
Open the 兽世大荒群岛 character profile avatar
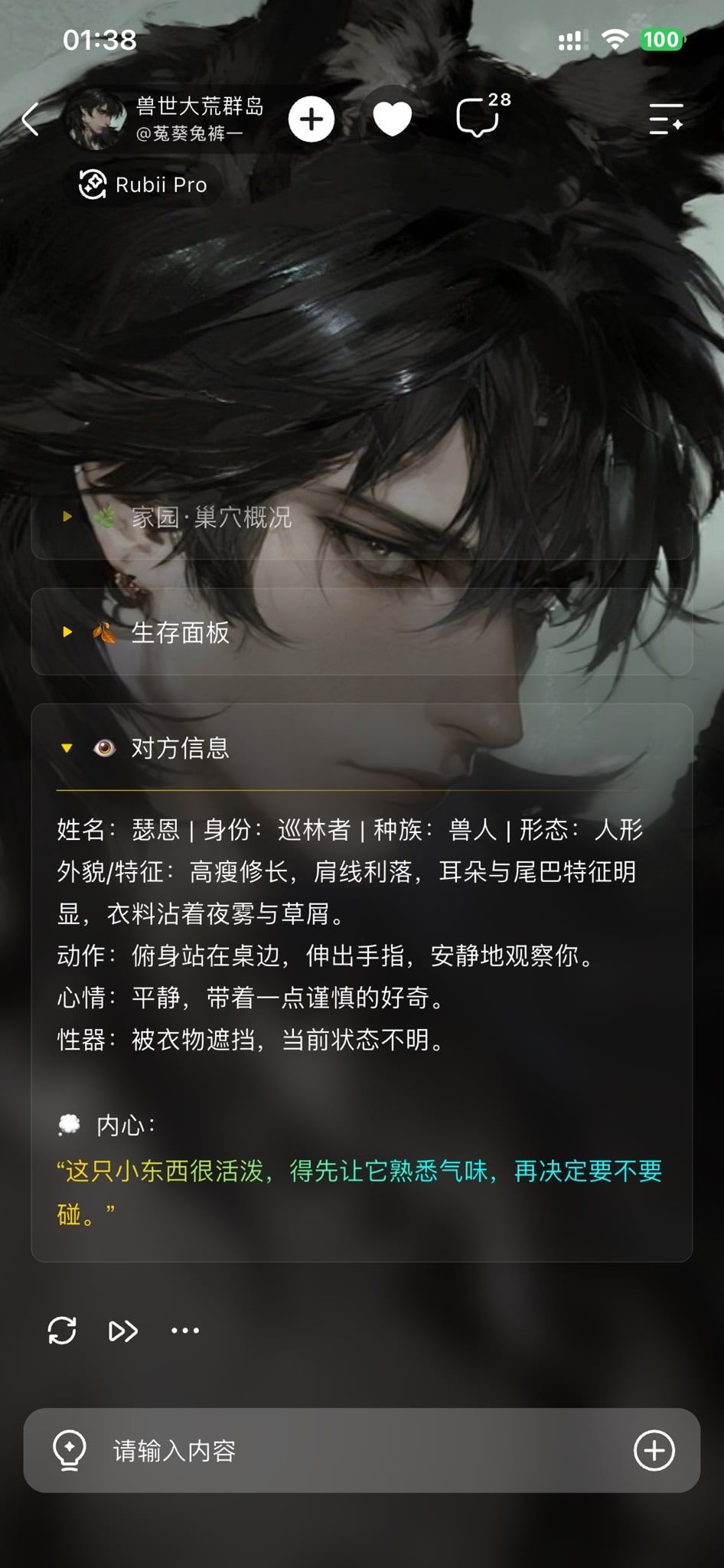(x=96, y=119)
